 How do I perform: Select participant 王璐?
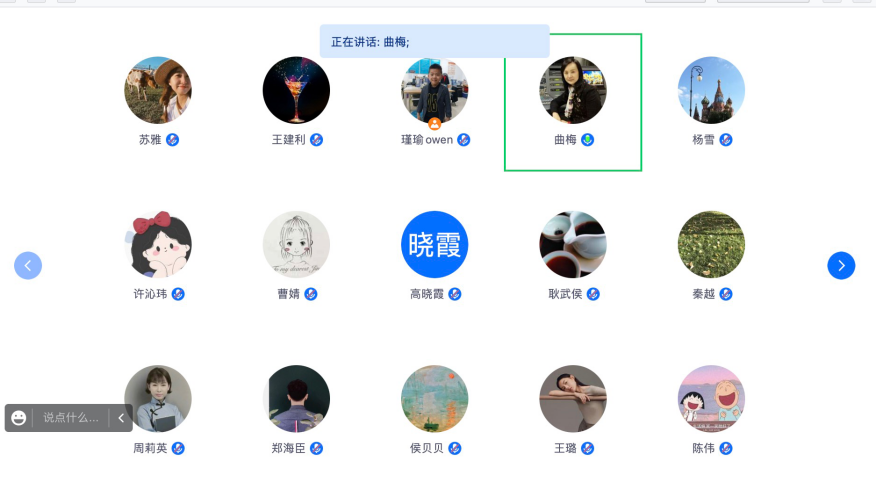573,399
